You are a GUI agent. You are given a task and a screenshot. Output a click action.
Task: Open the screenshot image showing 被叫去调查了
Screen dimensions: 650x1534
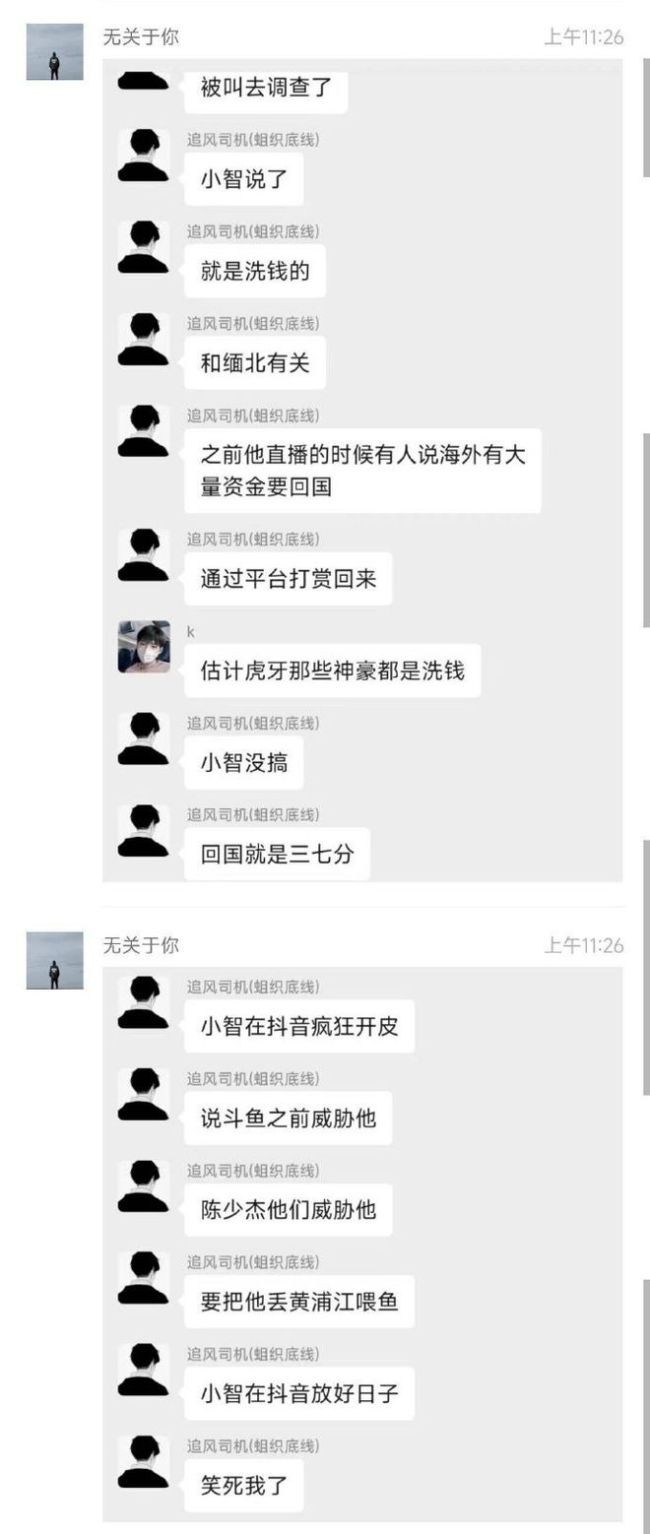[362, 470]
